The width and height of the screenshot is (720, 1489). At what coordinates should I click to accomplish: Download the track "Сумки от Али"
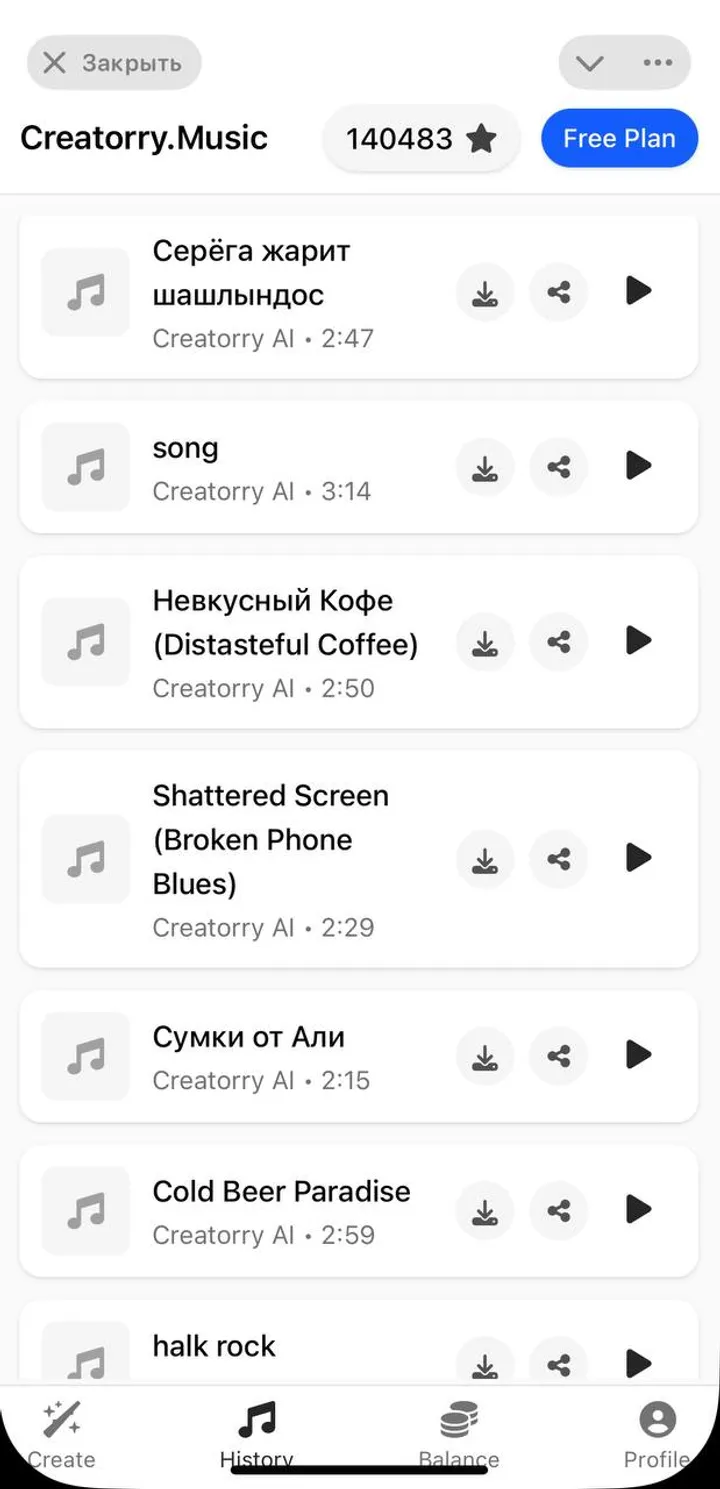485,1055
